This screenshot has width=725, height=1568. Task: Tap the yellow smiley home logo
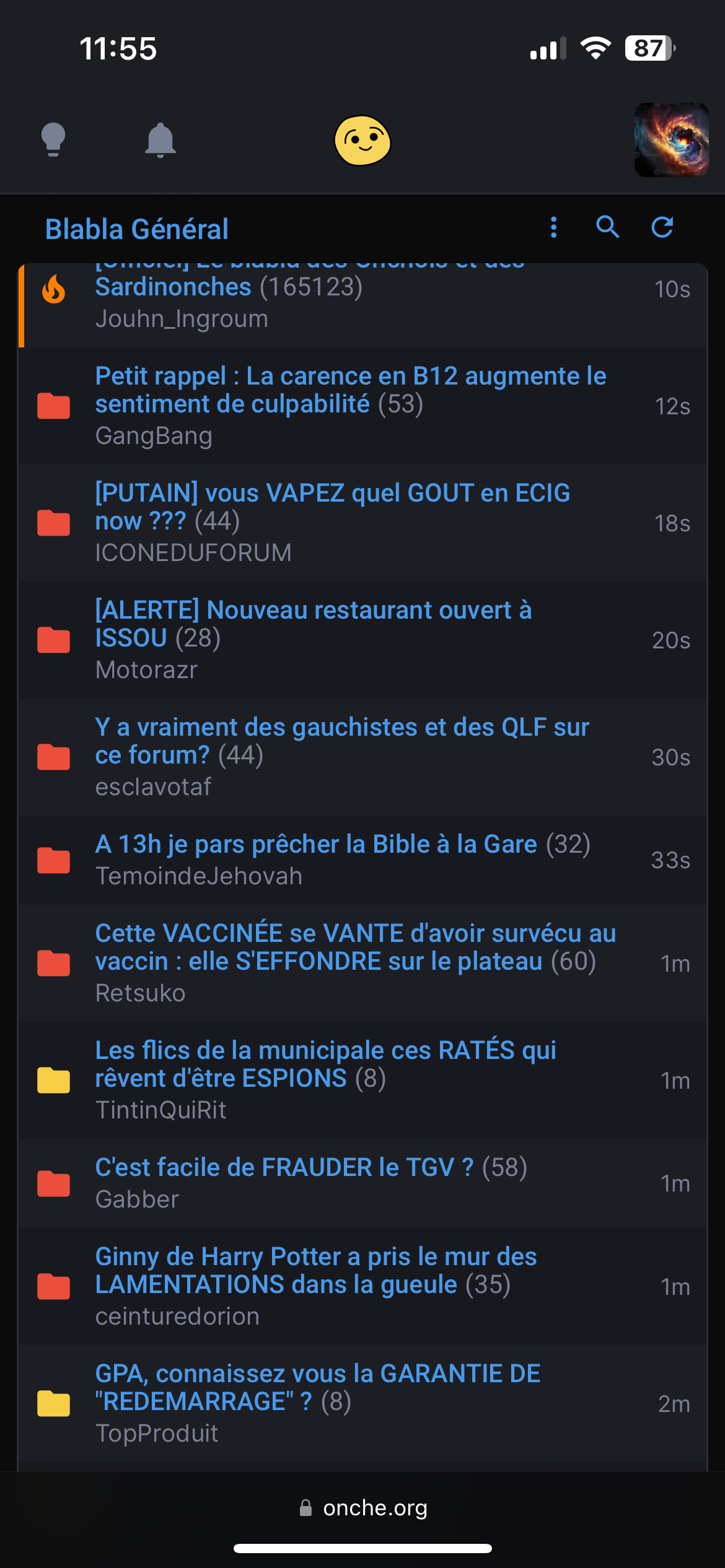tap(362, 141)
